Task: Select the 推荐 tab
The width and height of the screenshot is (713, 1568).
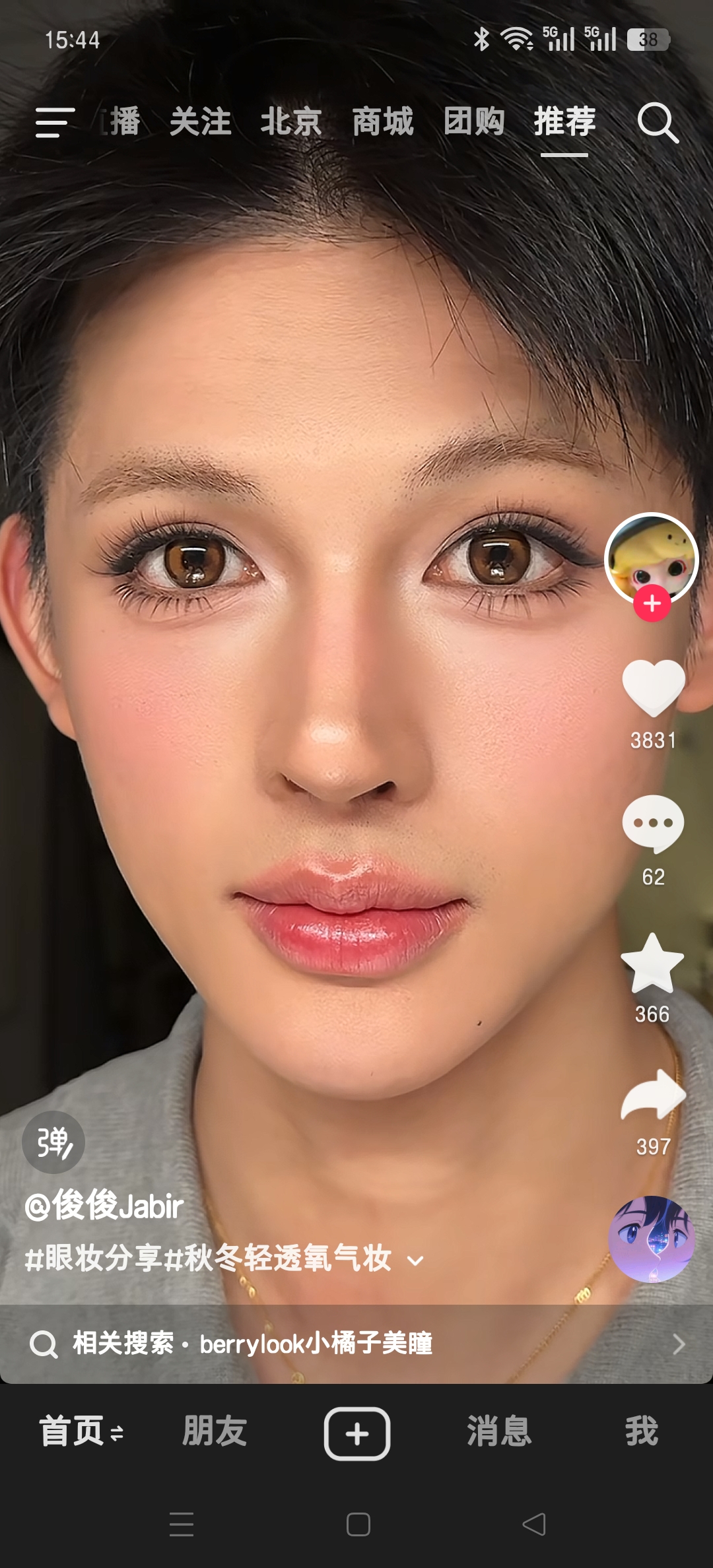Action: [564, 122]
